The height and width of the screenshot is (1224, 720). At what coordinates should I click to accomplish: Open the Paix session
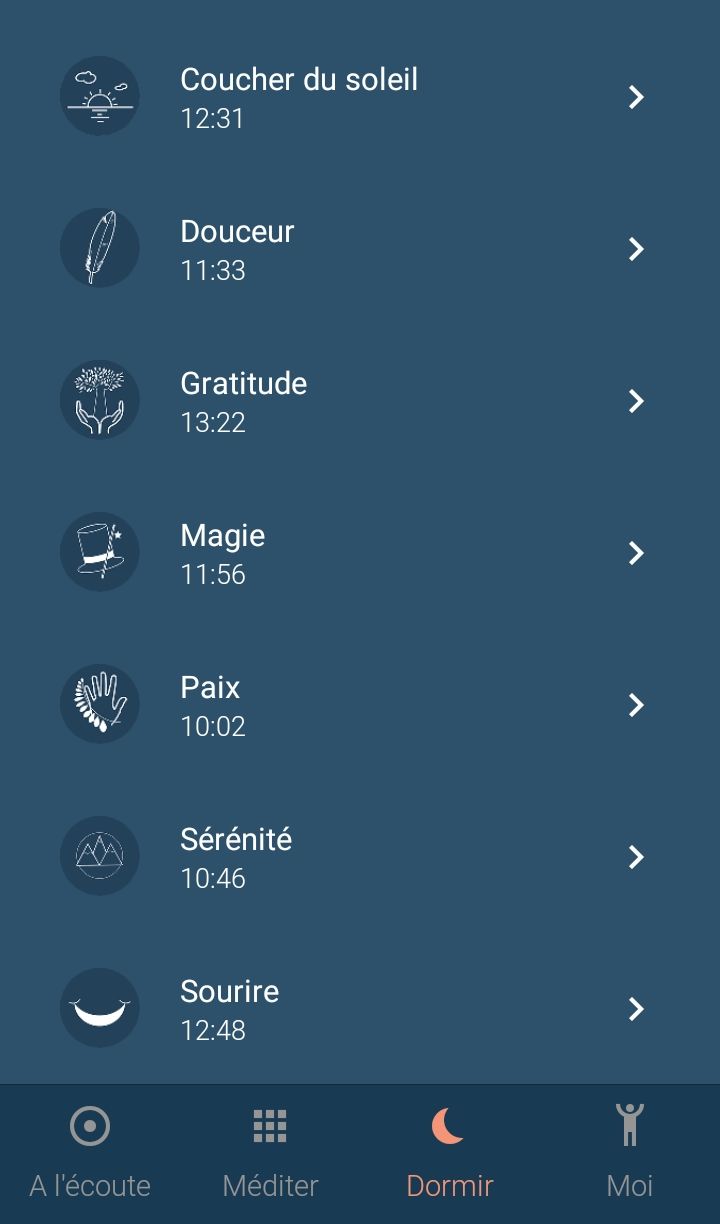pos(360,705)
